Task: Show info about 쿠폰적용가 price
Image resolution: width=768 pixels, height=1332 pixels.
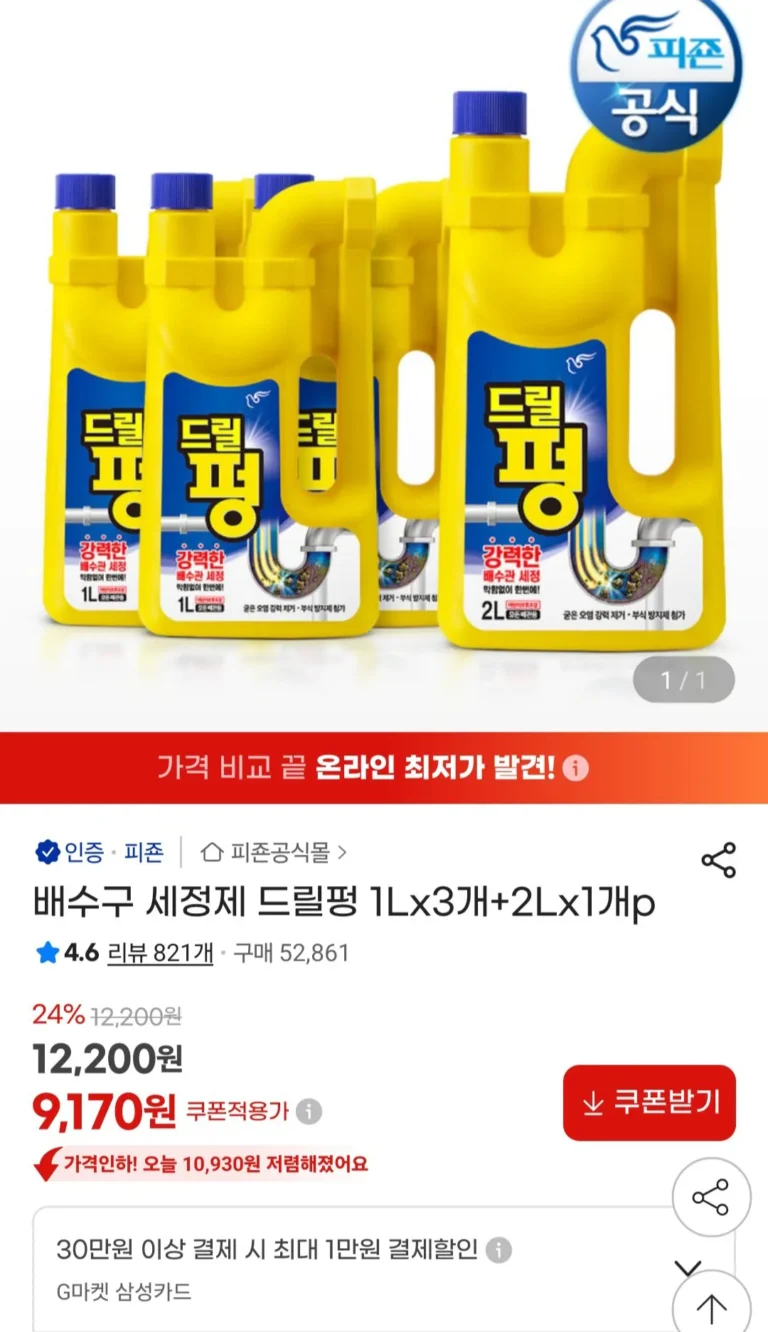Action: tap(310, 1111)
